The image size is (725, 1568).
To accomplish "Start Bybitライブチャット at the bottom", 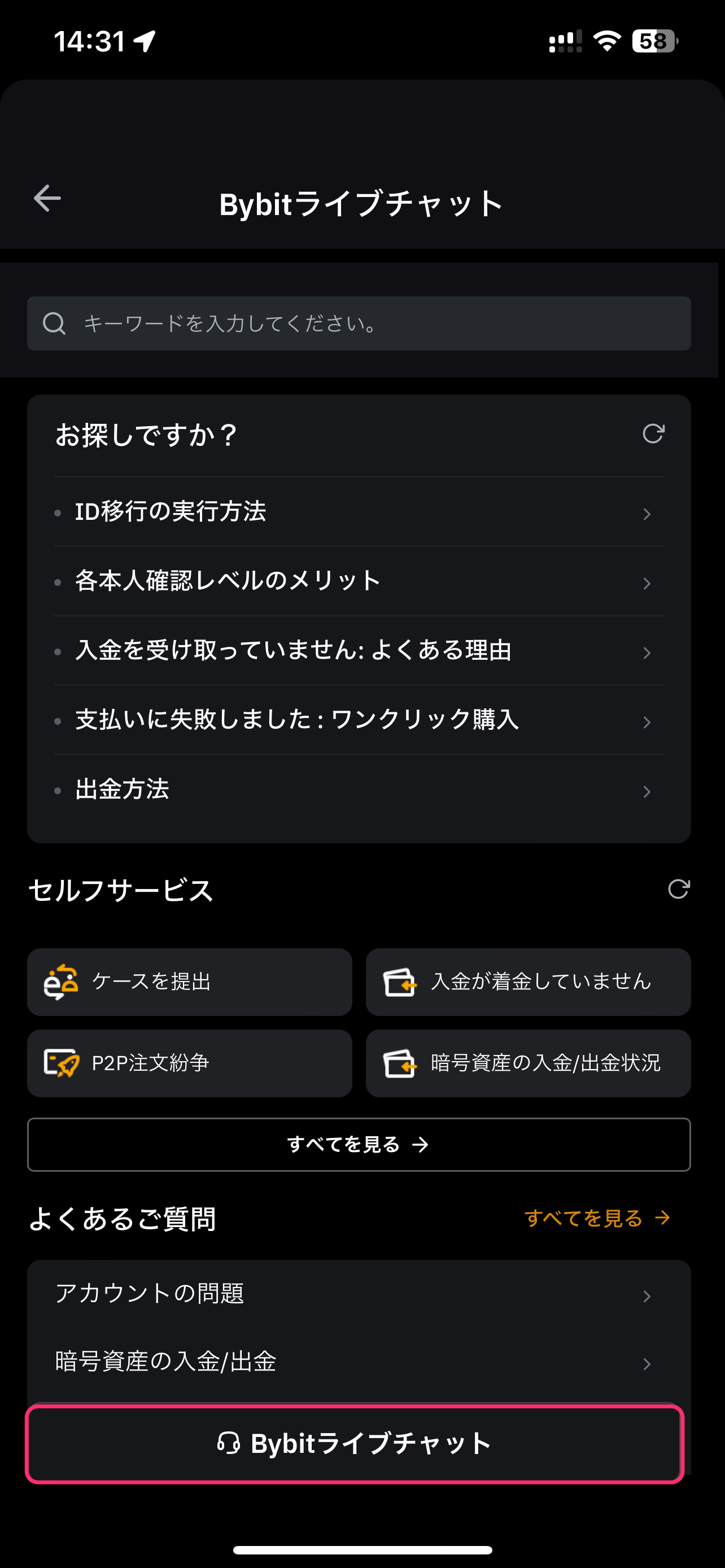I will [x=354, y=1444].
